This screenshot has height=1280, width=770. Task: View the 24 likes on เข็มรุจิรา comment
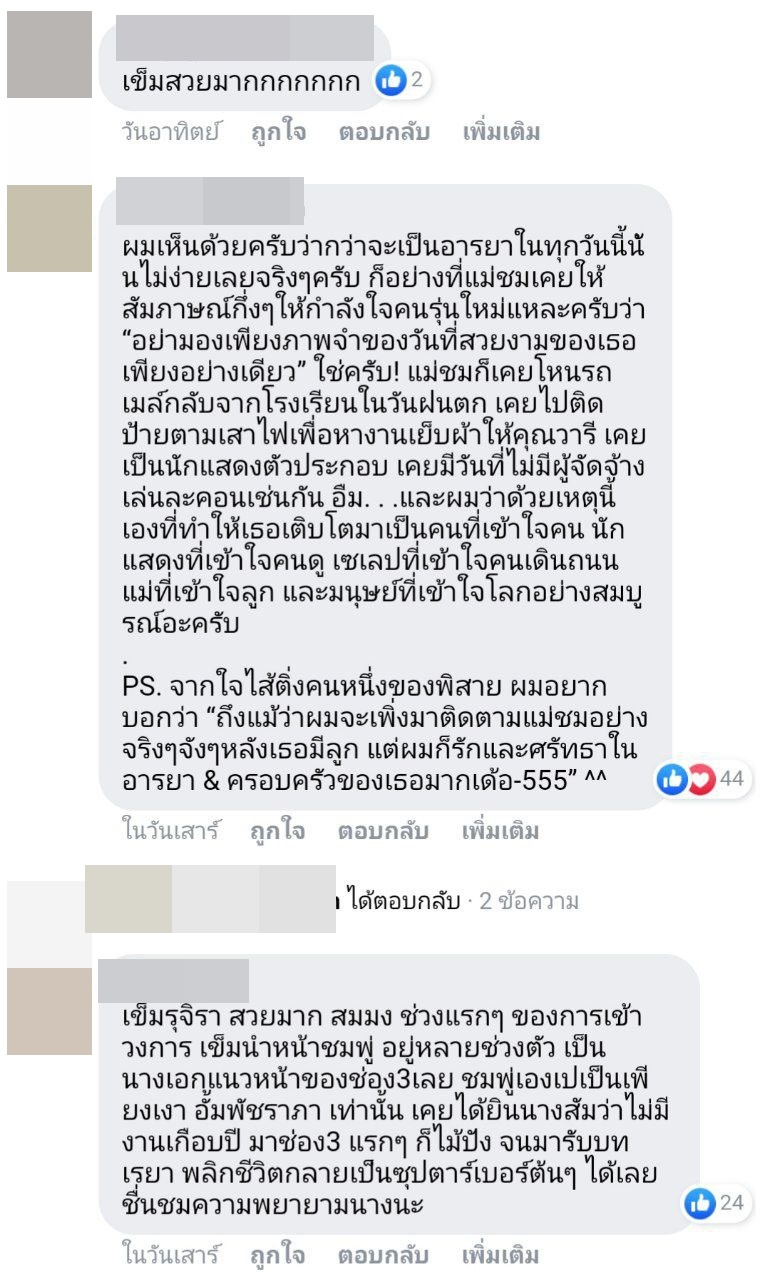715,1203
